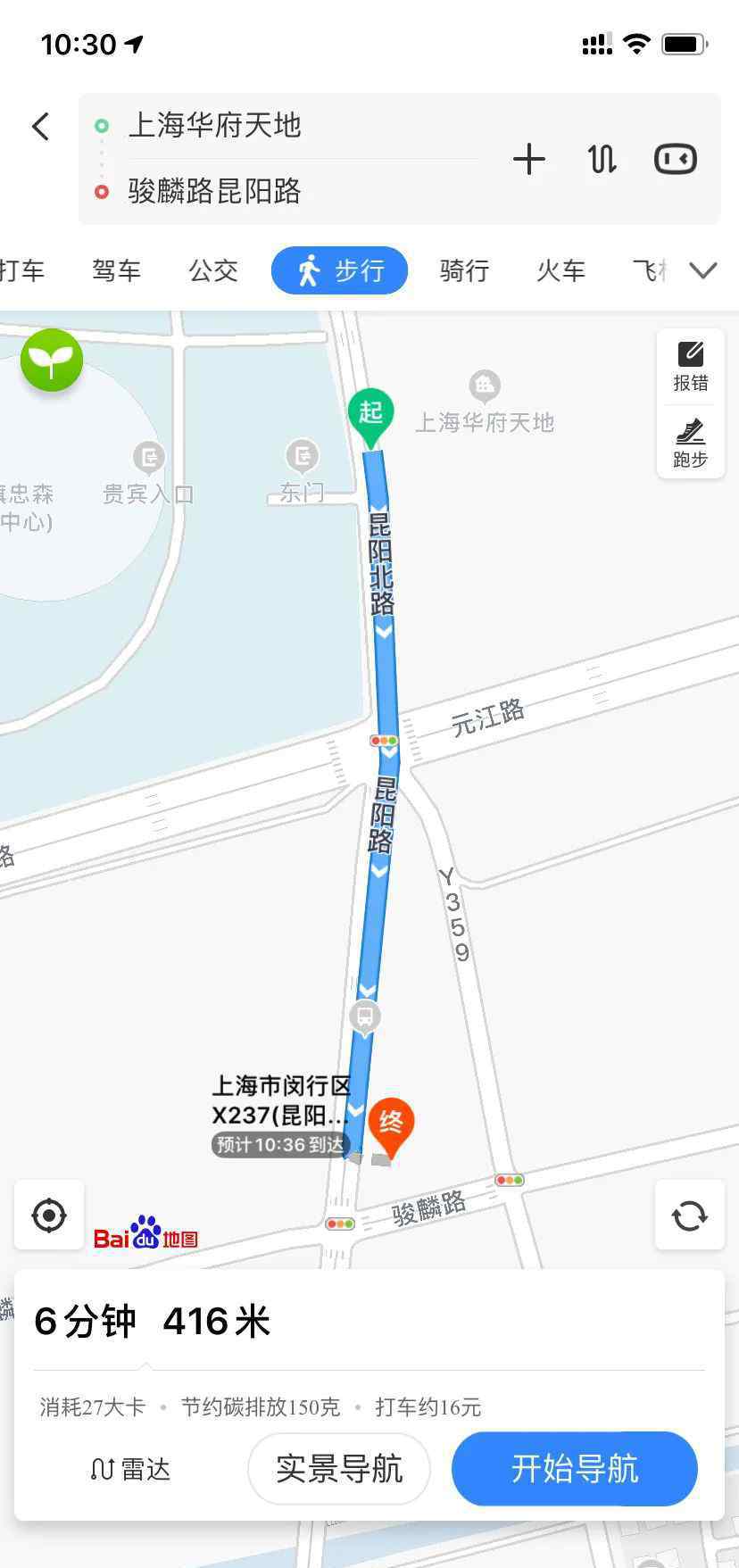The height and width of the screenshot is (1568, 739).
Task: Start 实景导航 live-view navigation
Action: (339, 1469)
